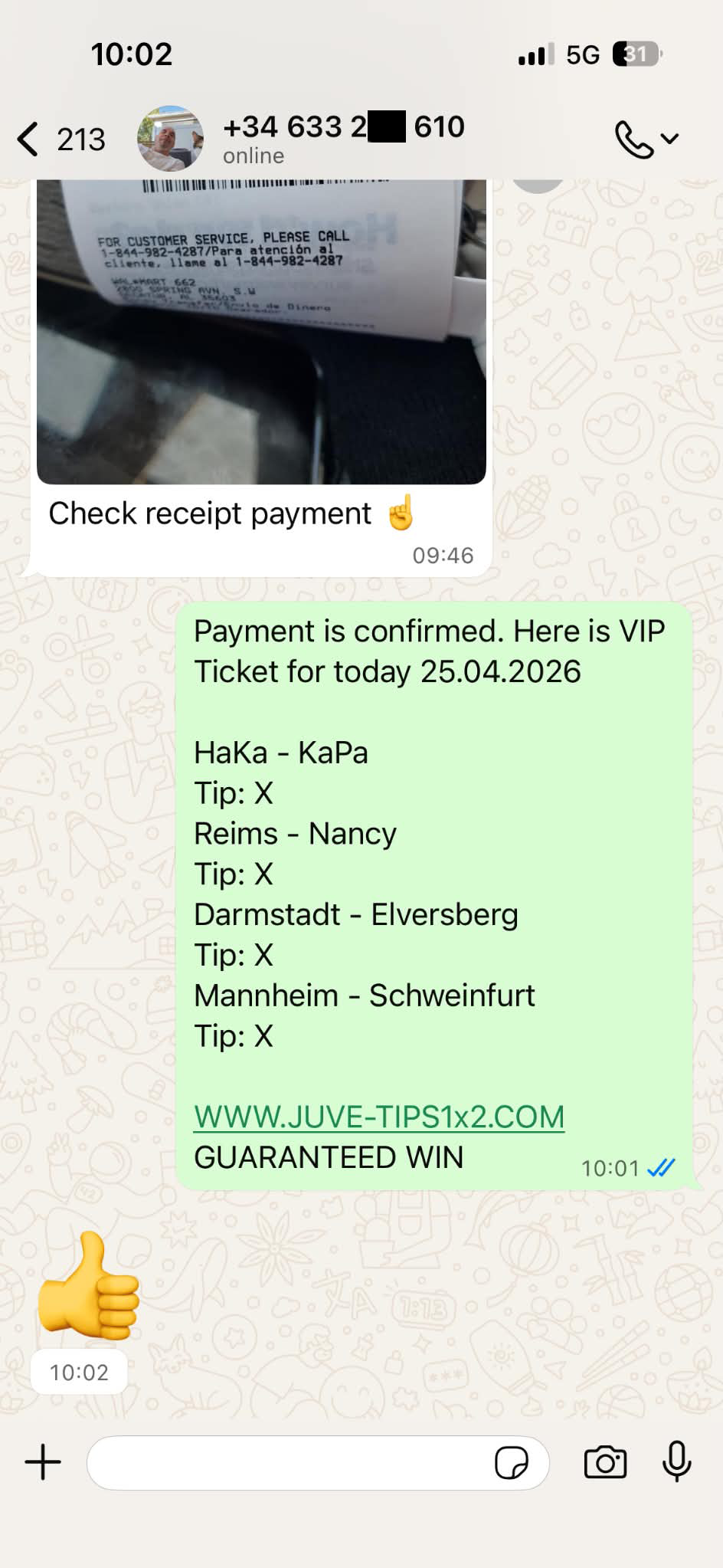Image resolution: width=723 pixels, height=1568 pixels.
Task: Tap the microphone for a voice message
Action: [x=676, y=1462]
